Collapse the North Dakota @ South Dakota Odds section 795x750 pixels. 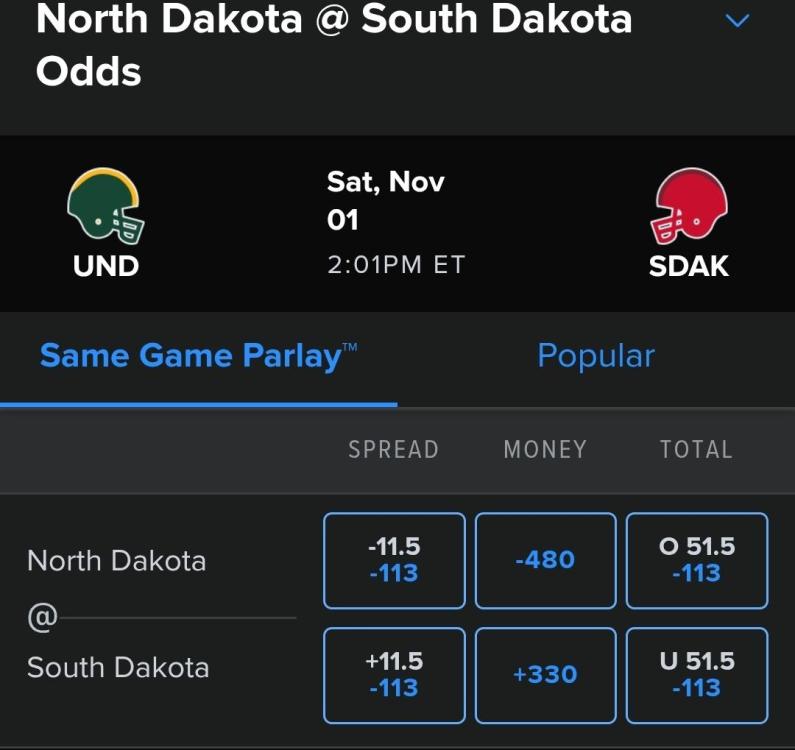tap(737, 21)
